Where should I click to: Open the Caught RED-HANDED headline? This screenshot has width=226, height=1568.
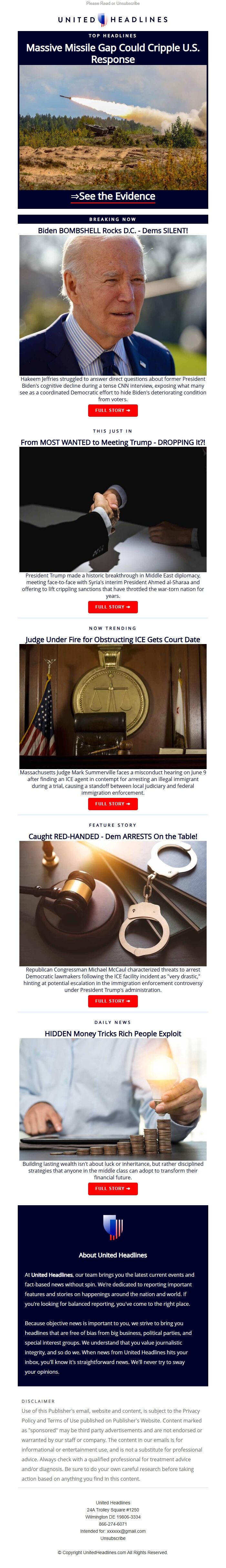tap(113, 836)
